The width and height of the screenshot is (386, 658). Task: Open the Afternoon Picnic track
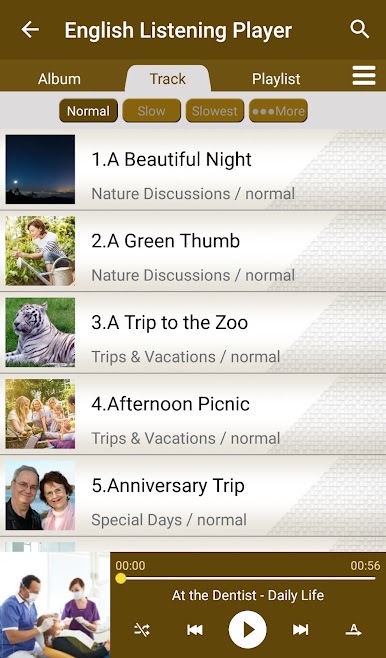pos(193,414)
